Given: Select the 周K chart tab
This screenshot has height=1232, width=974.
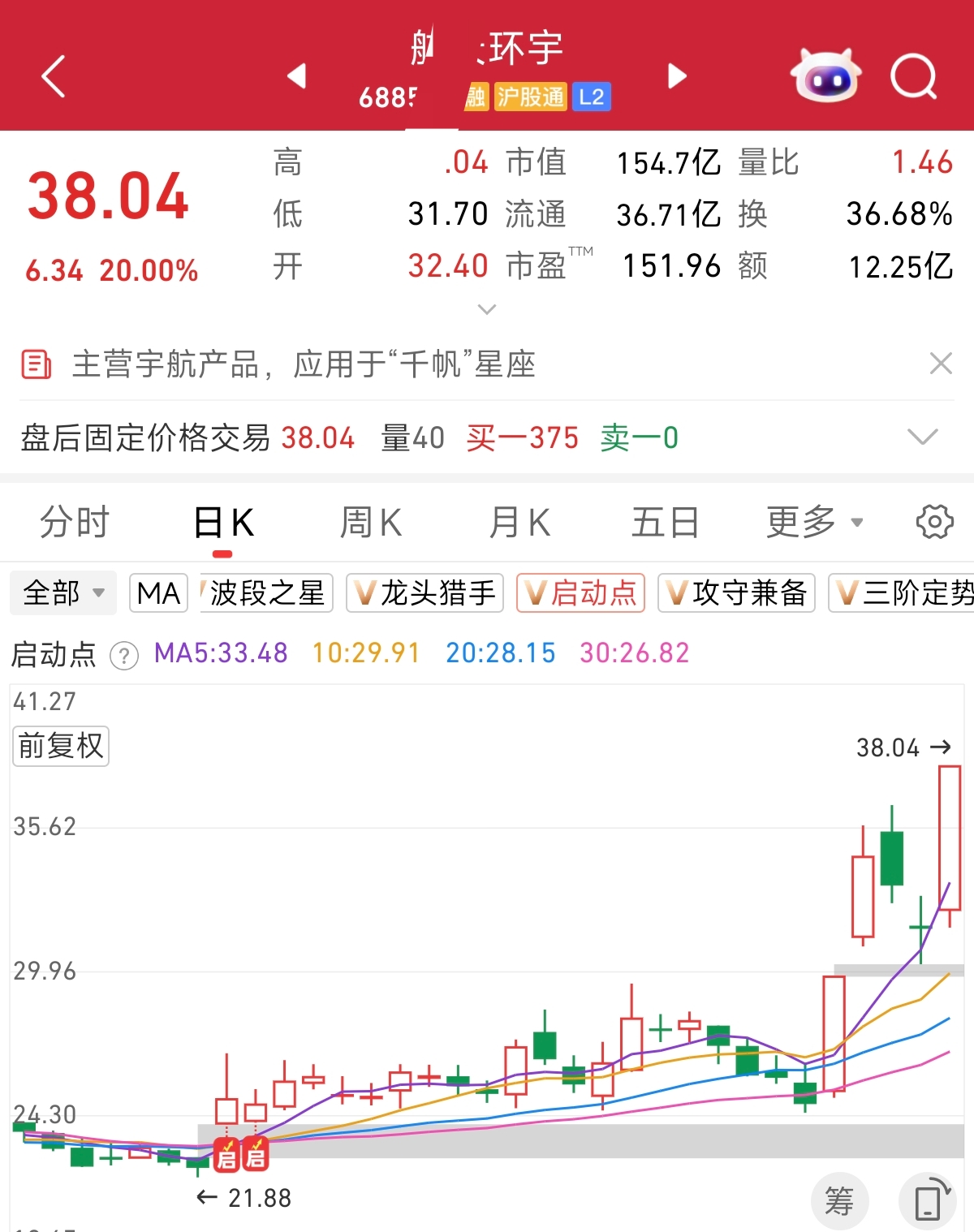Looking at the screenshot, I should click(371, 522).
